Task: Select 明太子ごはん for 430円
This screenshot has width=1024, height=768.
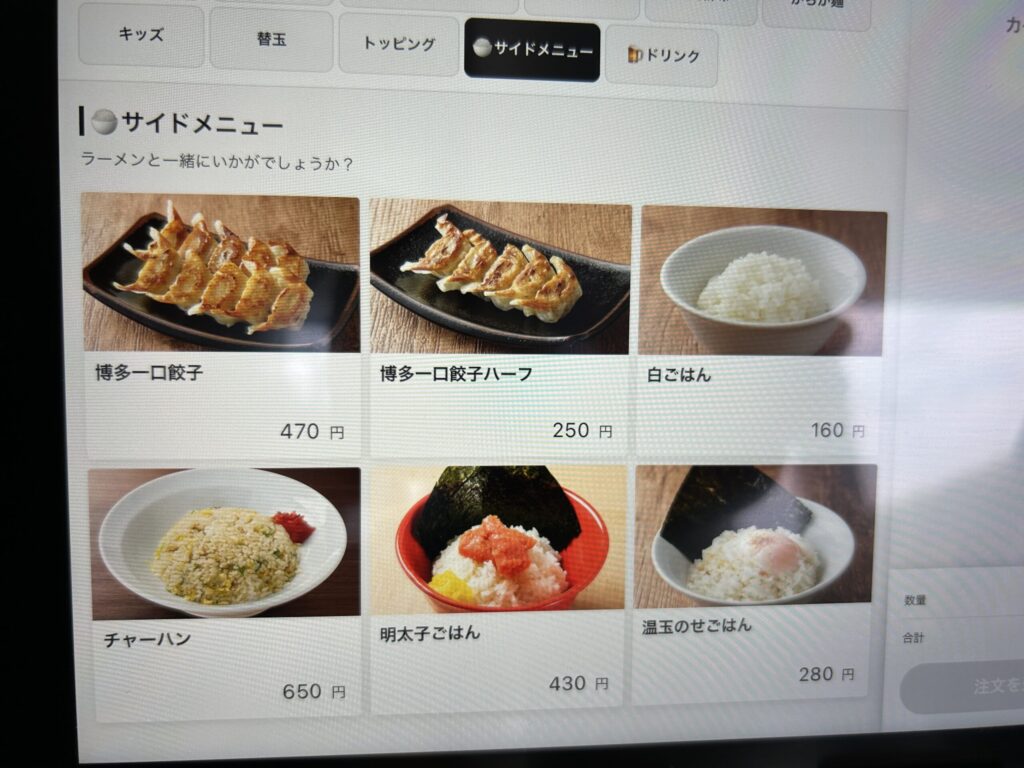Action: click(498, 587)
